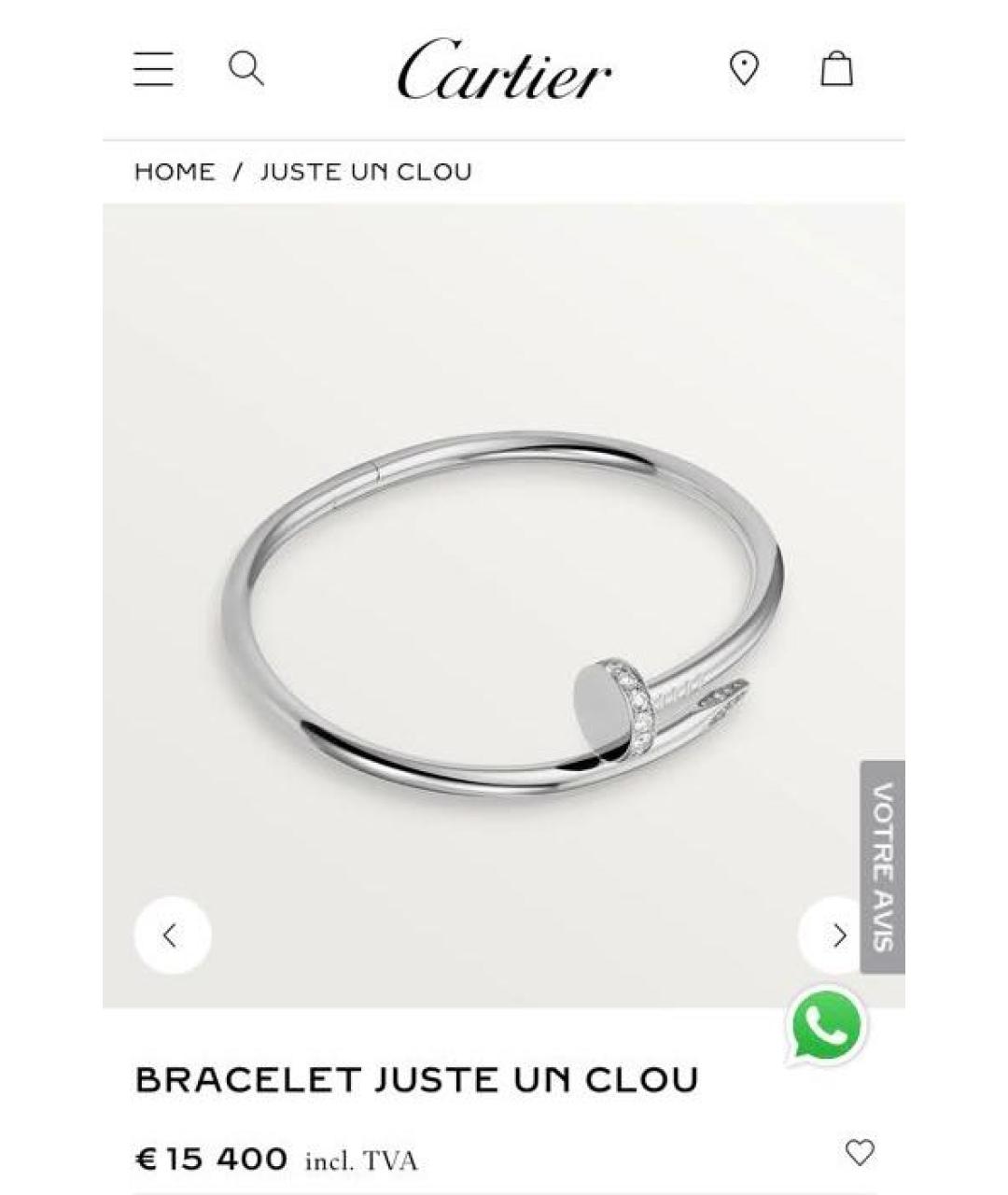Screen dimensions: 1008x1195
Task: Open the hamburger menu
Action: pyautogui.click(x=153, y=69)
